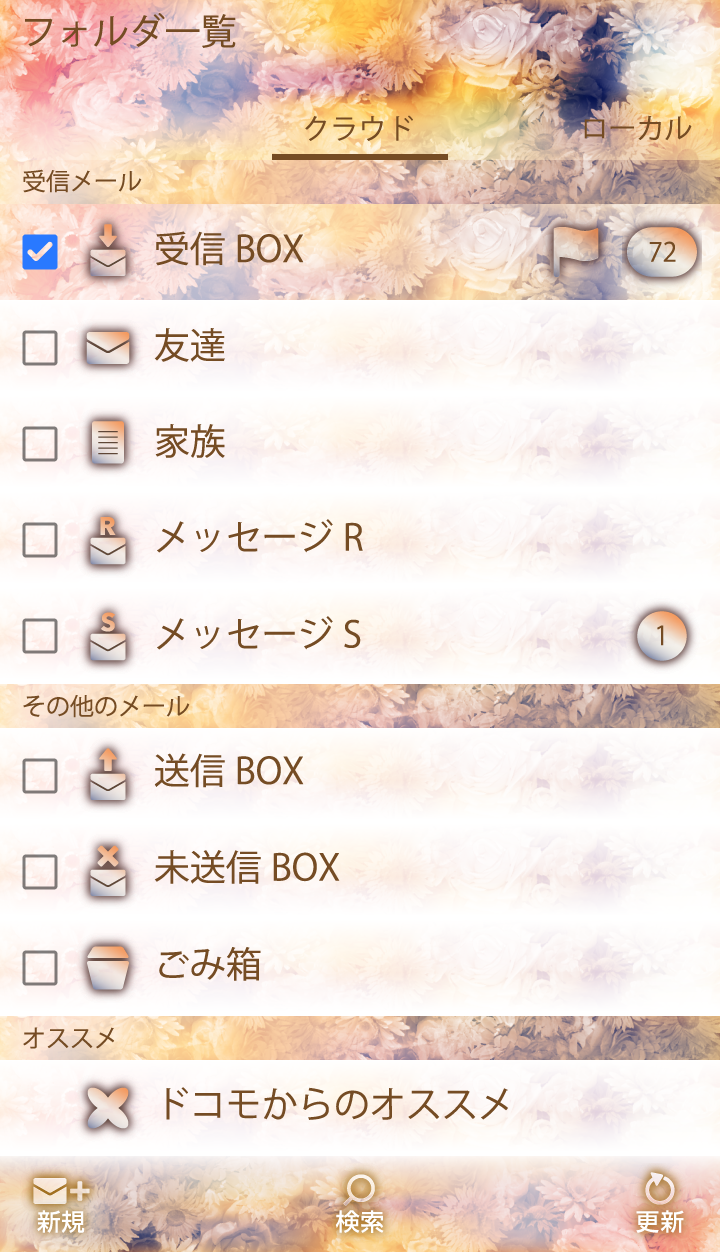Refresh folders with 更新
The image size is (720, 1252).
click(x=659, y=1204)
